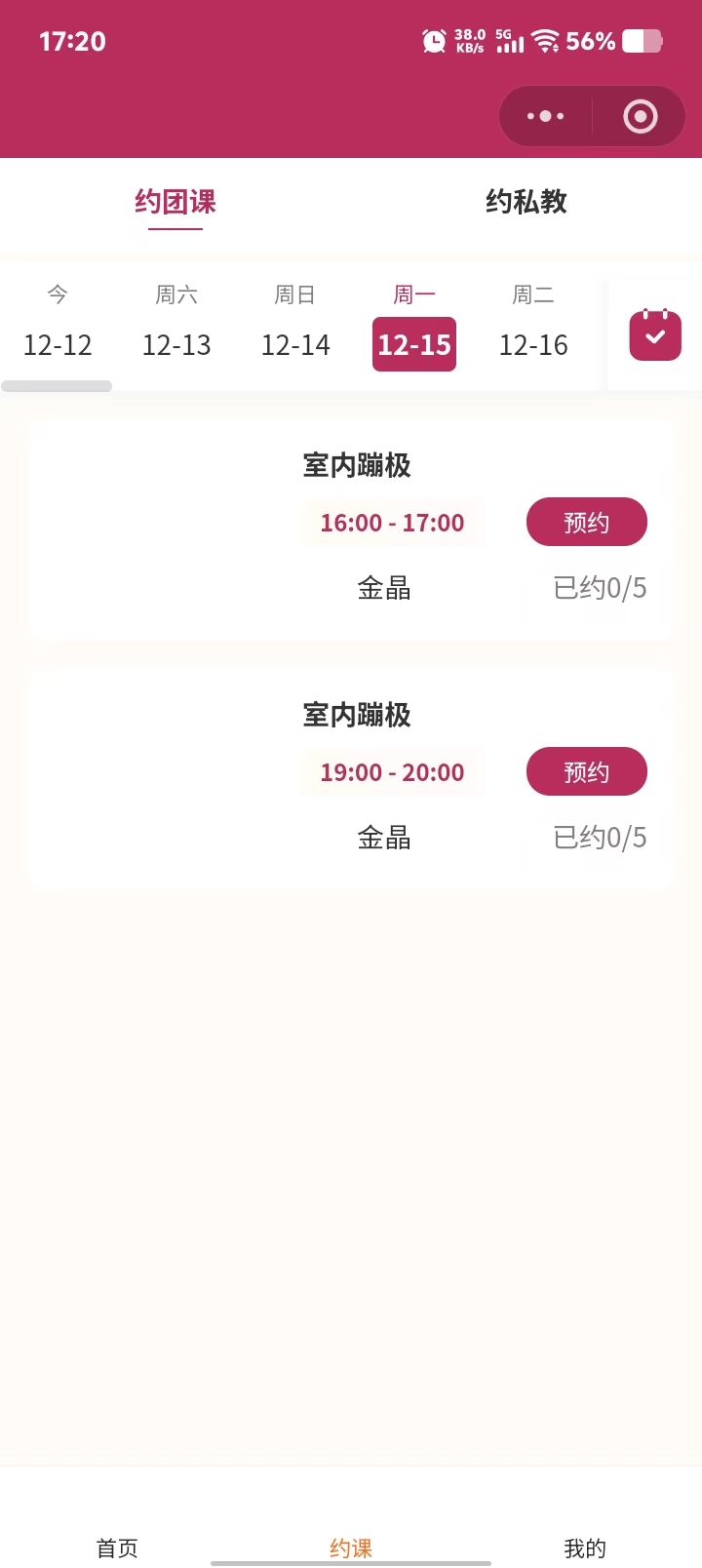Select Tuesday 12-16
This screenshot has width=702, height=1568.
pyautogui.click(x=533, y=328)
